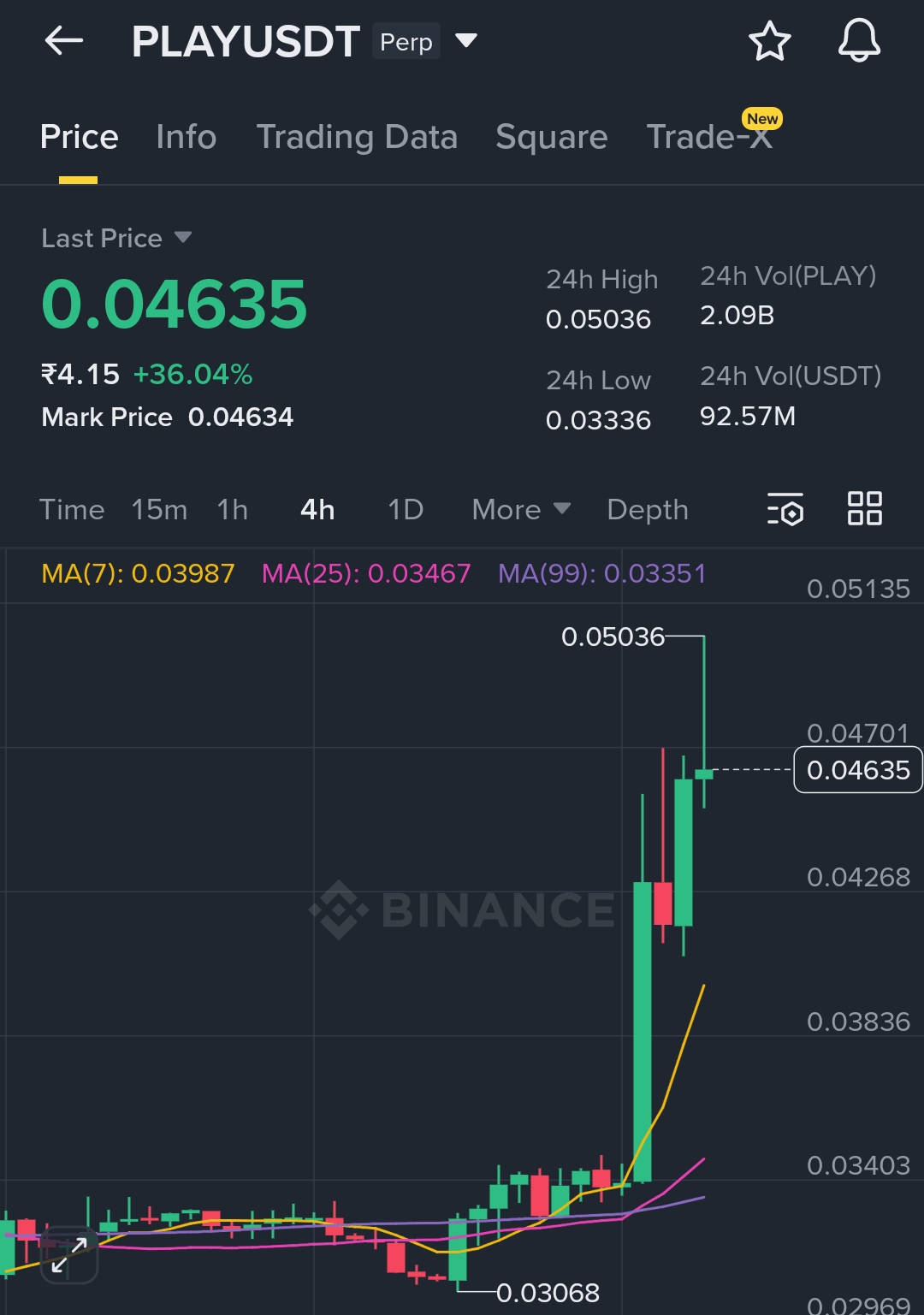Show the Depth chart
924x1315 pixels.
[647, 510]
